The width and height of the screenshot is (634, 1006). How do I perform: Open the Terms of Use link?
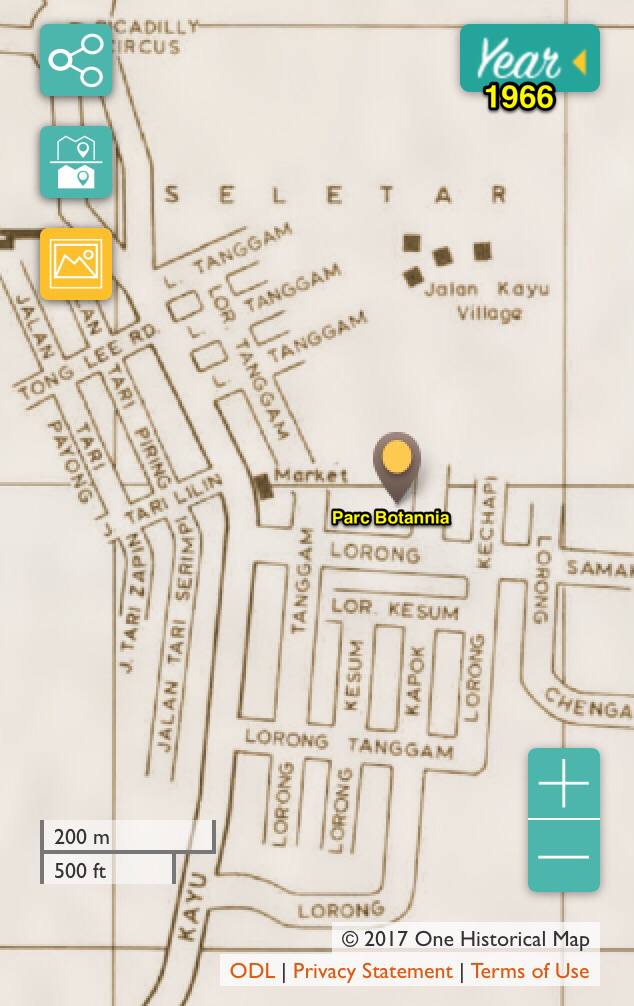(x=530, y=971)
